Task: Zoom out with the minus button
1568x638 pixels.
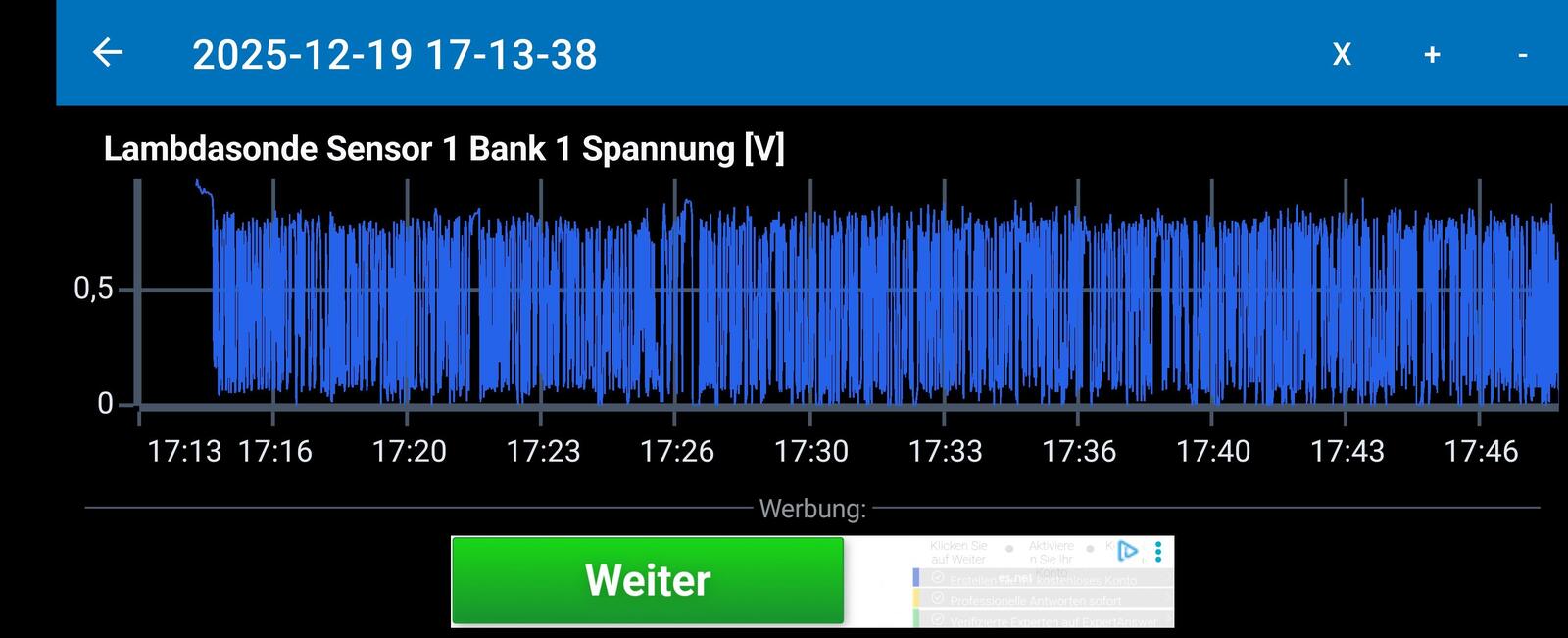Action: tap(1522, 55)
